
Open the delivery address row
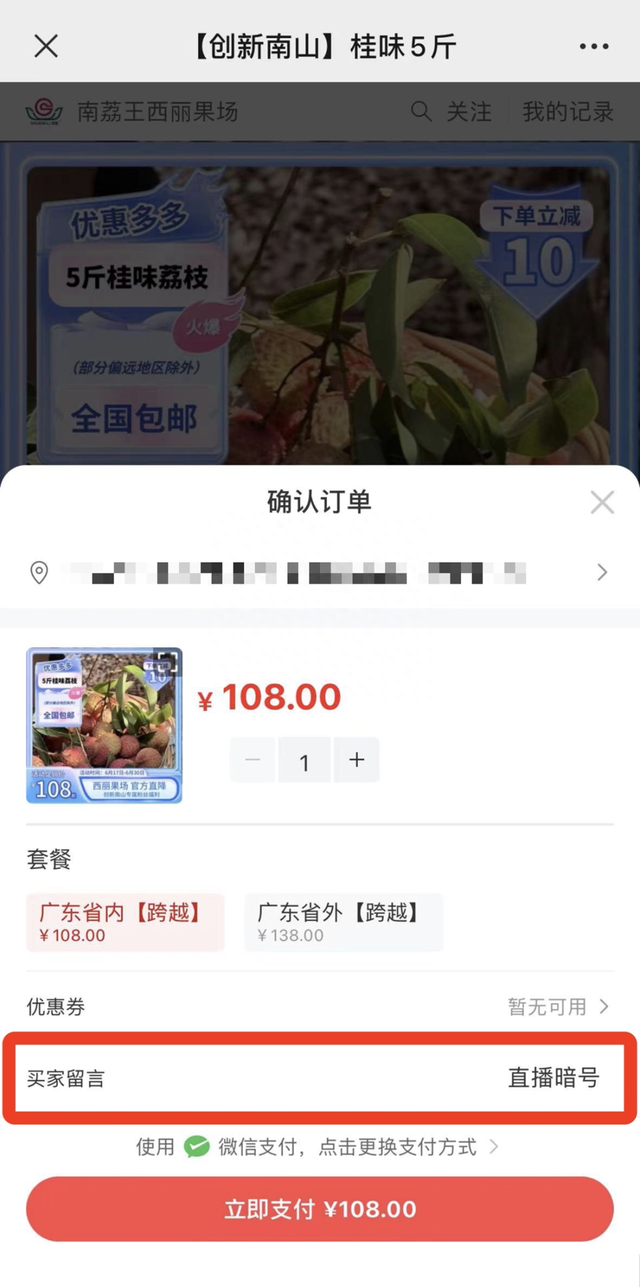pos(320,573)
